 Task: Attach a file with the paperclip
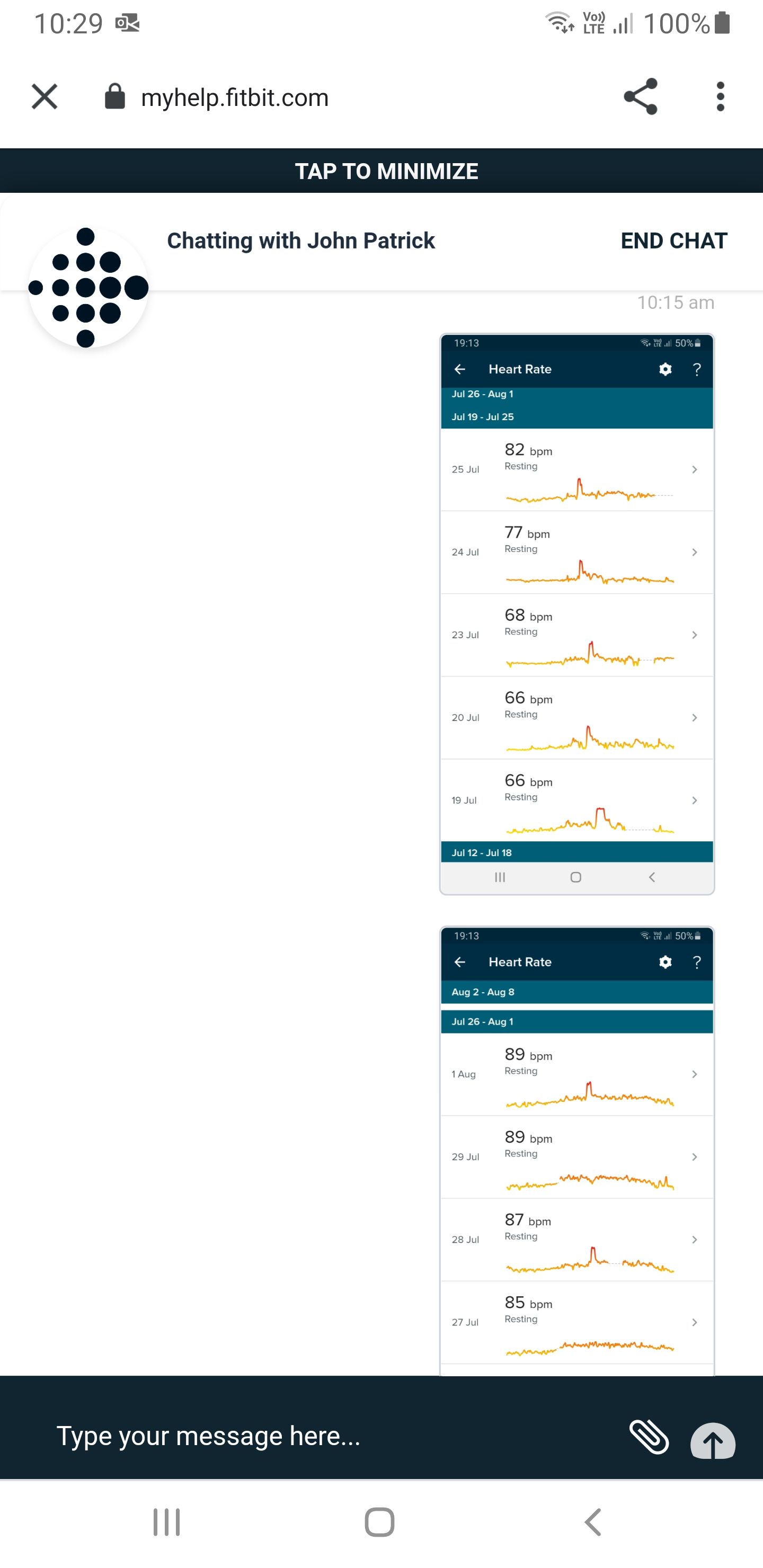coord(649,1437)
